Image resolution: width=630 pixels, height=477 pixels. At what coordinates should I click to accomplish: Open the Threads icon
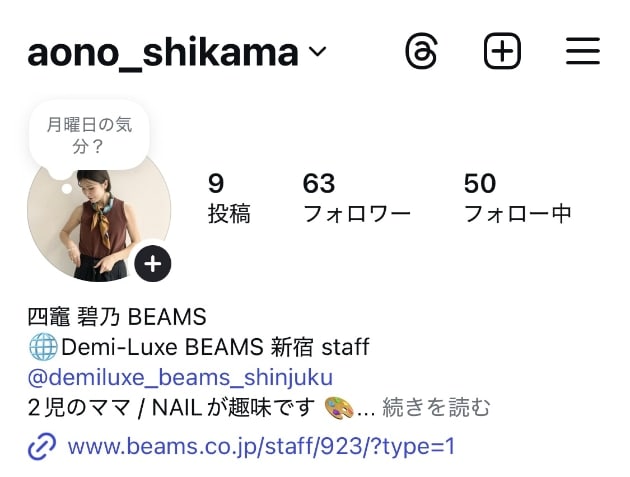click(421, 51)
